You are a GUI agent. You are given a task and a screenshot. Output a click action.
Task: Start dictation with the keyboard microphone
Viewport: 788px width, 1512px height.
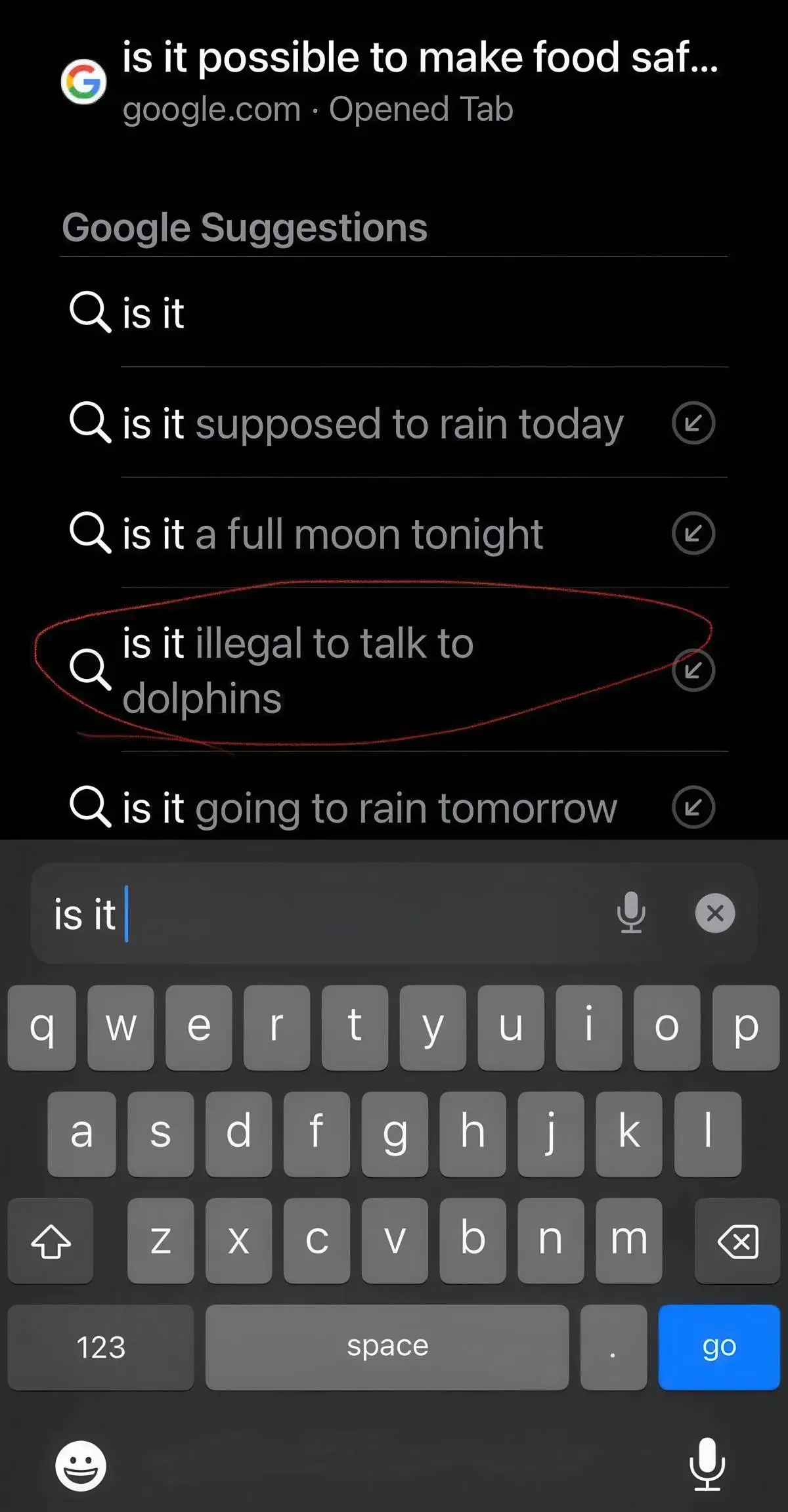[707, 1464]
